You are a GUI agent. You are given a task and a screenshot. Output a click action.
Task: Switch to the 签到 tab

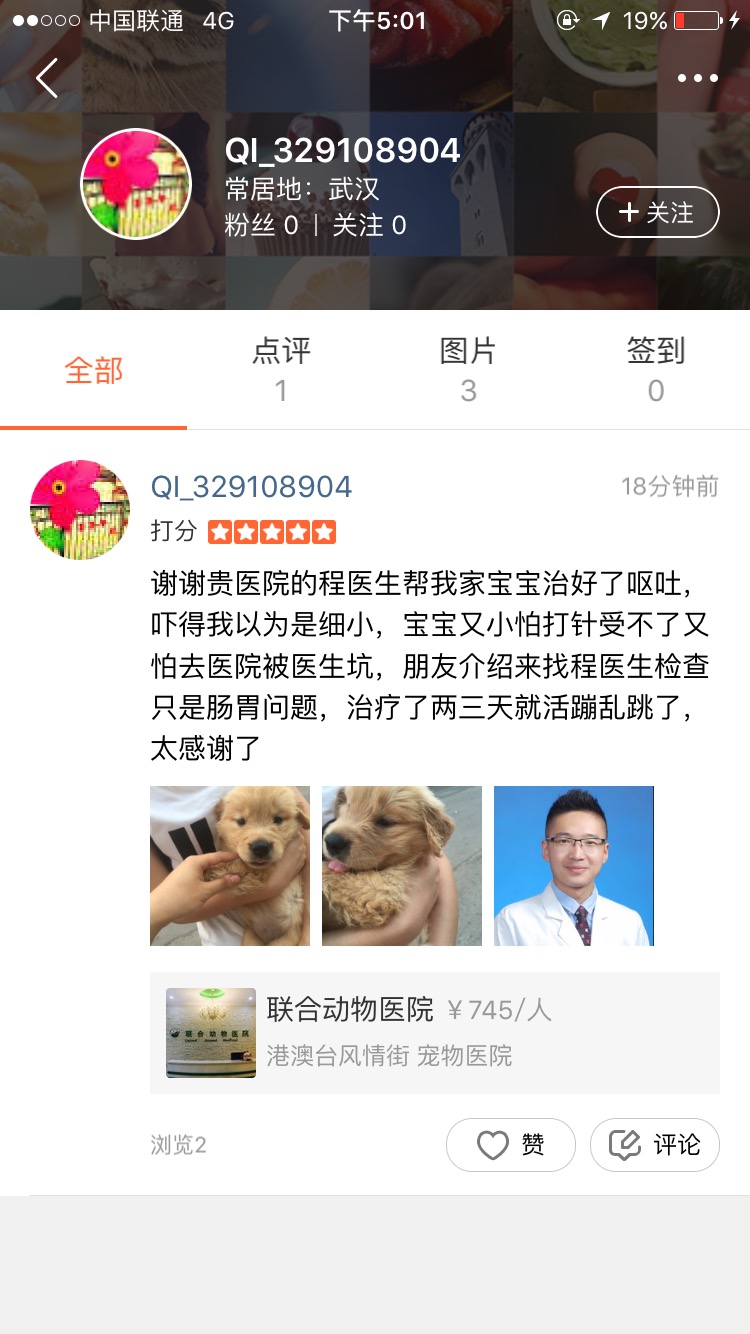click(x=655, y=369)
